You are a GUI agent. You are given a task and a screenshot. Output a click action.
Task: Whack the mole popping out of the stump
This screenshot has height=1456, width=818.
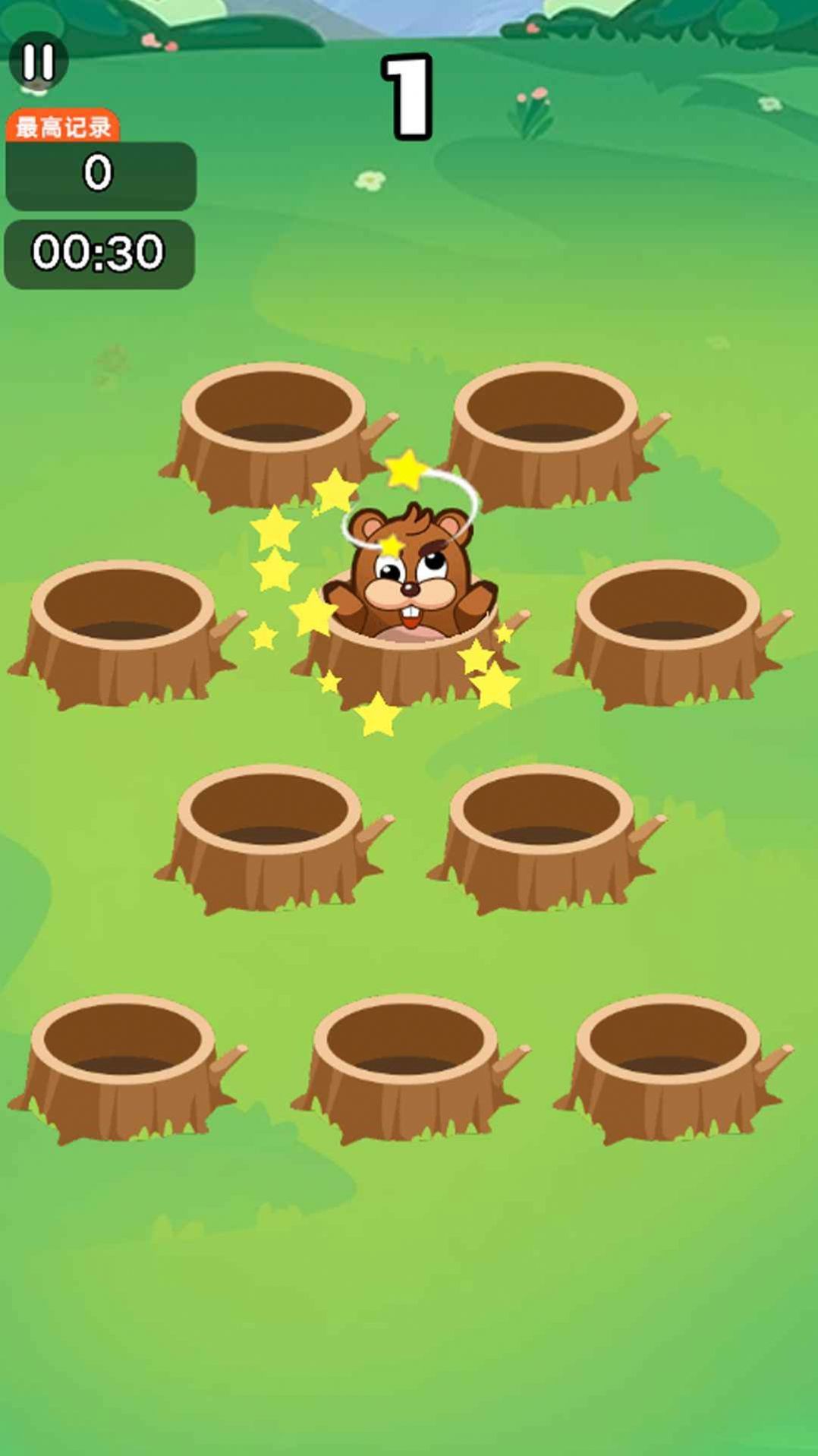[x=411, y=578]
